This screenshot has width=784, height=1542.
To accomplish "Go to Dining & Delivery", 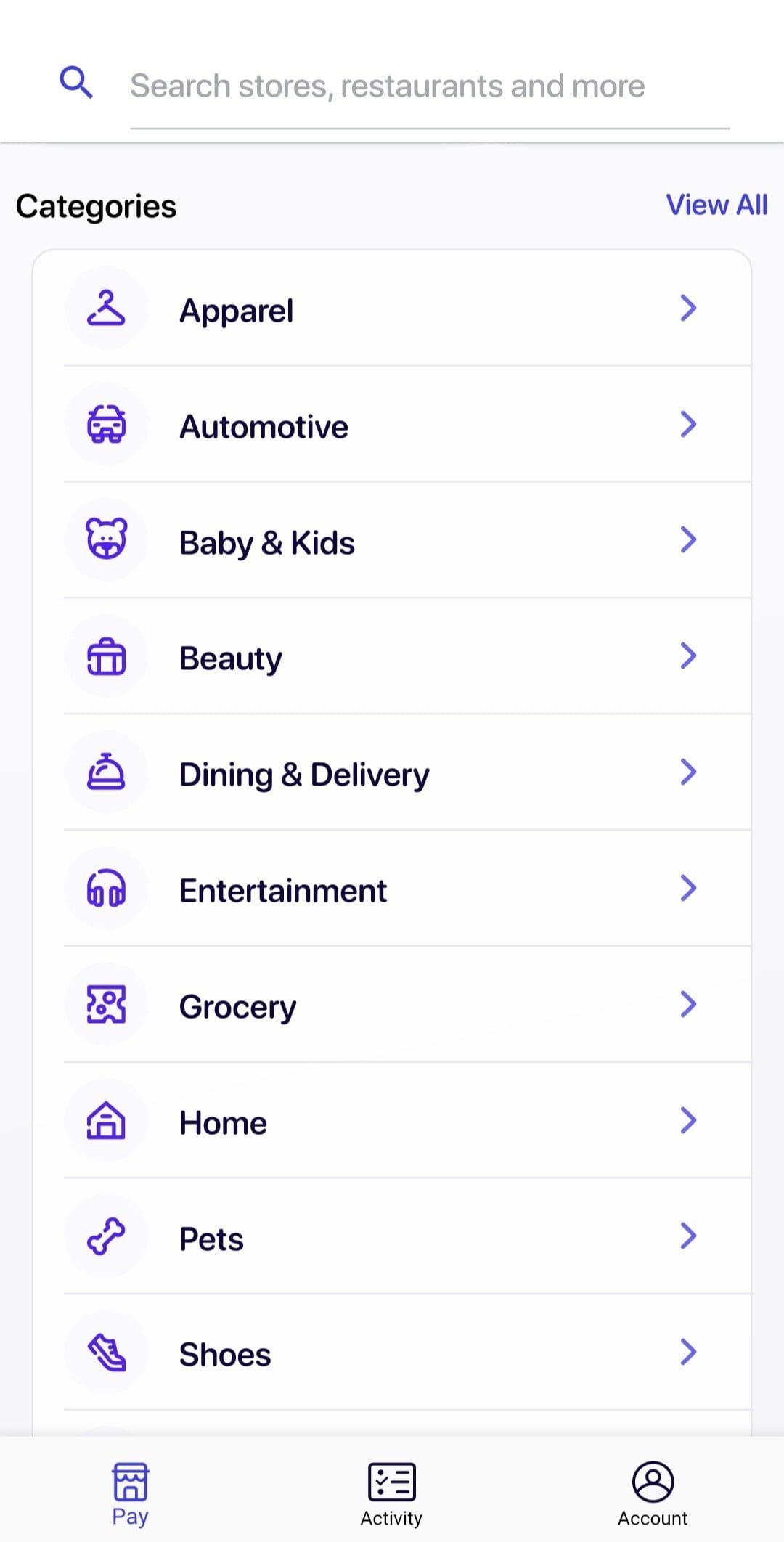I will (x=392, y=773).
